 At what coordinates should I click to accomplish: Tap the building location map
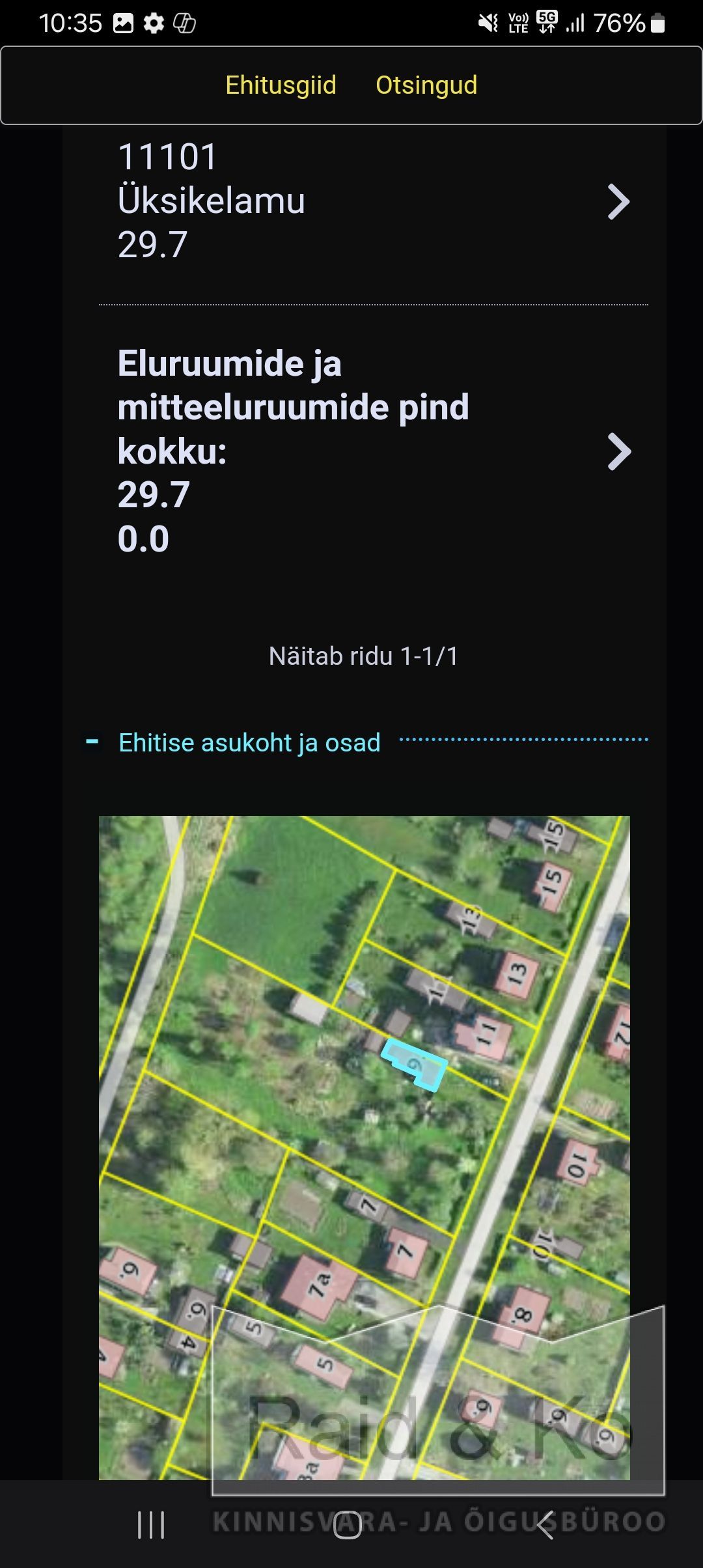pos(365,1147)
